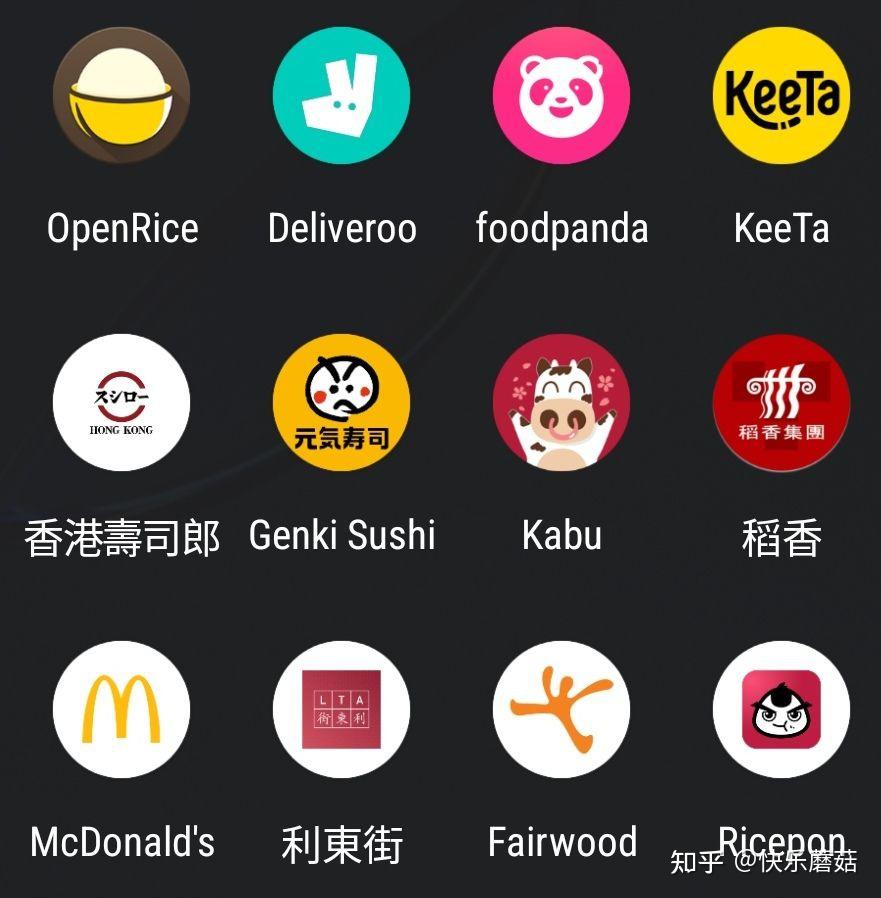Tap the Kabu label under its icon
The image size is (881, 898).
pos(562,536)
